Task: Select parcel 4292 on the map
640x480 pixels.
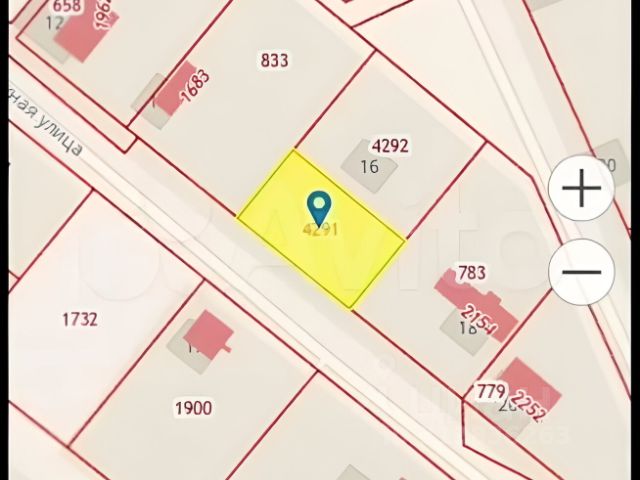Action: coord(390,146)
